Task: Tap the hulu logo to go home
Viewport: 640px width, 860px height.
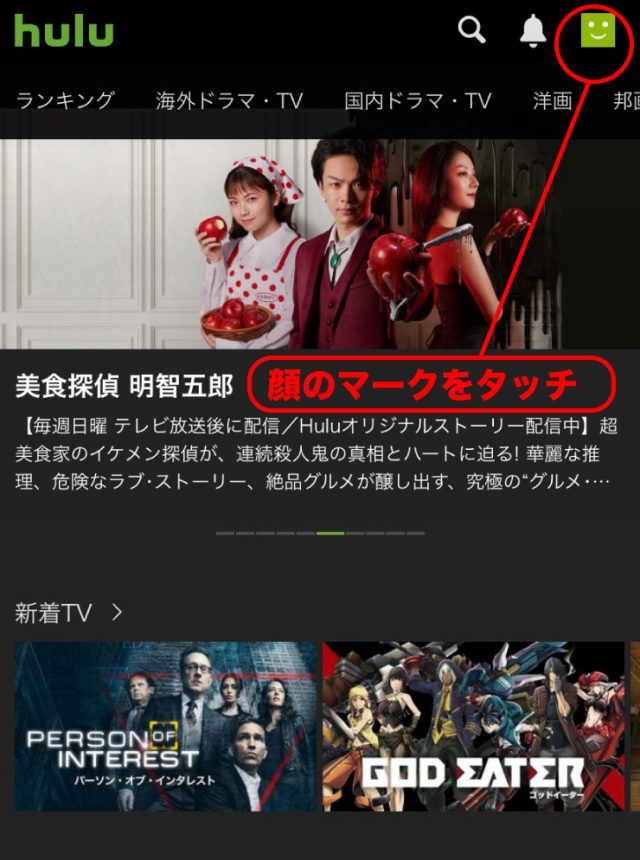Action: point(64,31)
